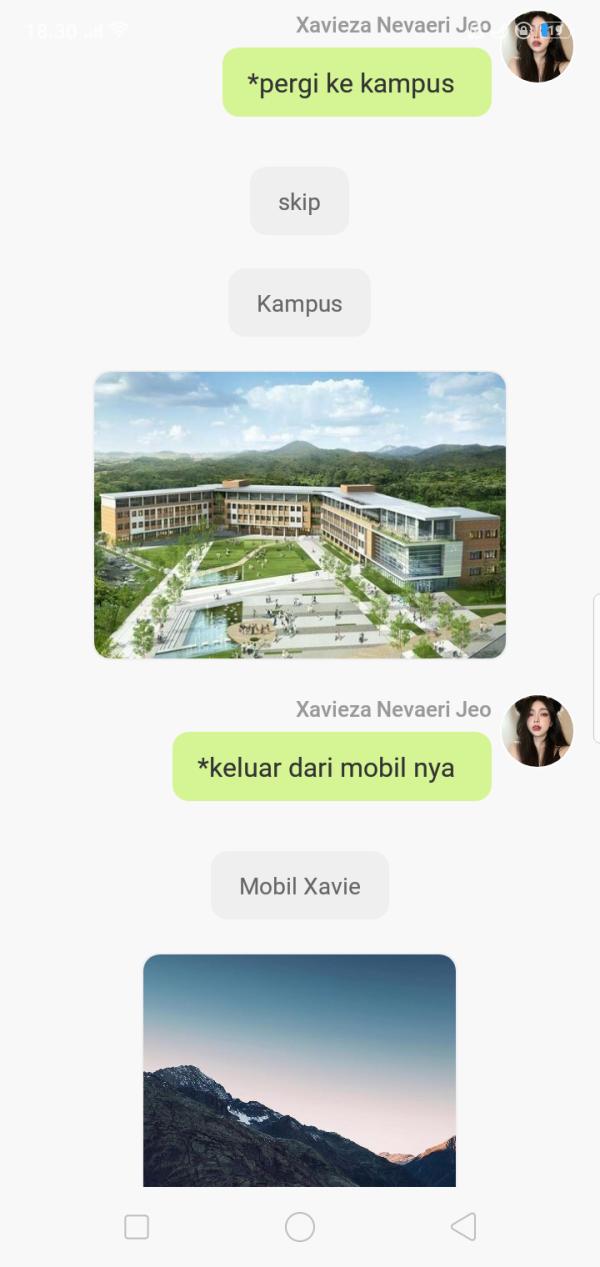The height and width of the screenshot is (1267, 600).
Task: Open the campus building photo
Action: click(299, 515)
